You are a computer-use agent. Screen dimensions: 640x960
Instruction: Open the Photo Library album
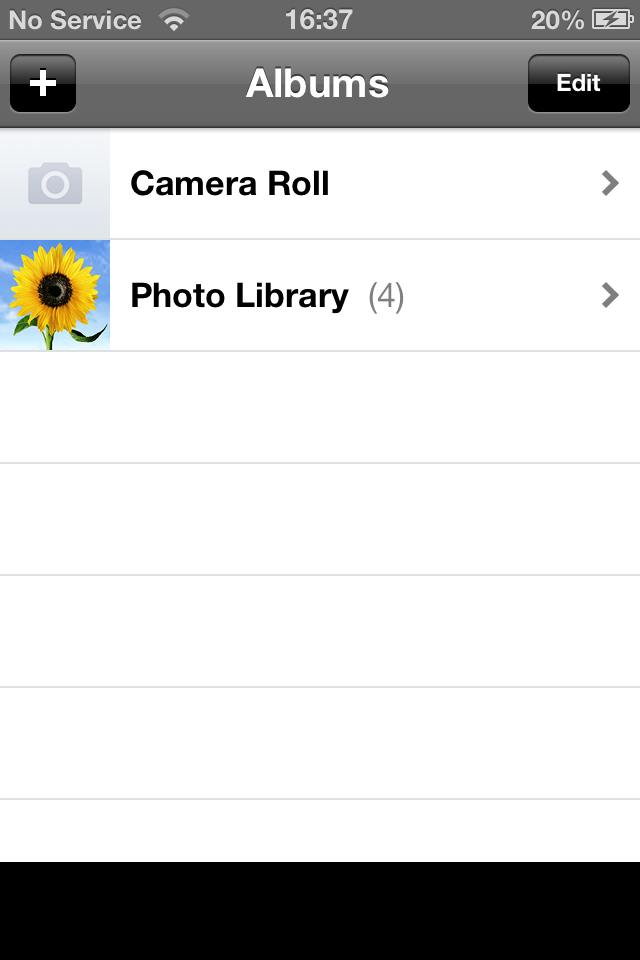[x=320, y=296]
